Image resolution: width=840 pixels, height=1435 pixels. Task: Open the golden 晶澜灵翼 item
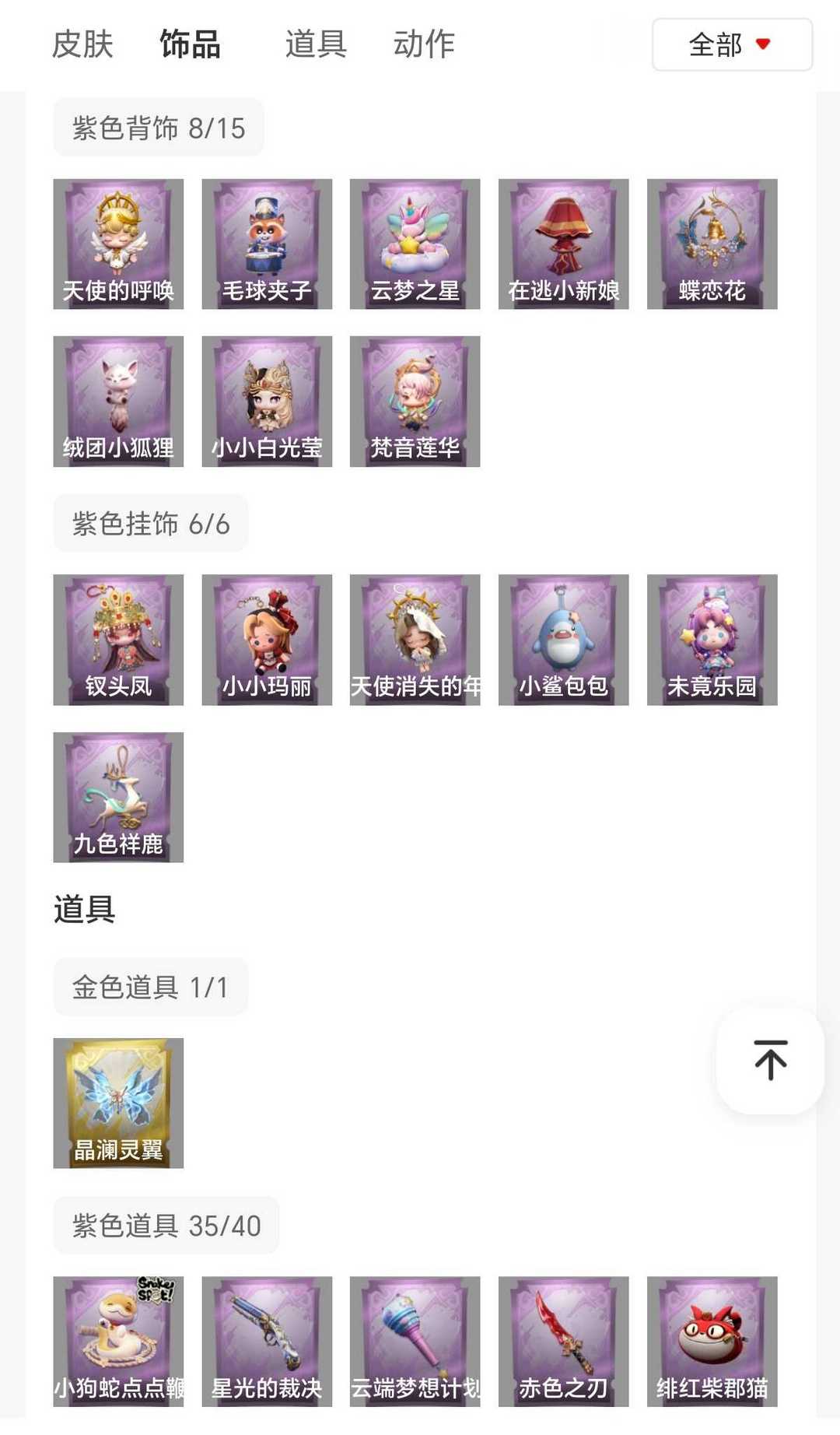[118, 1103]
